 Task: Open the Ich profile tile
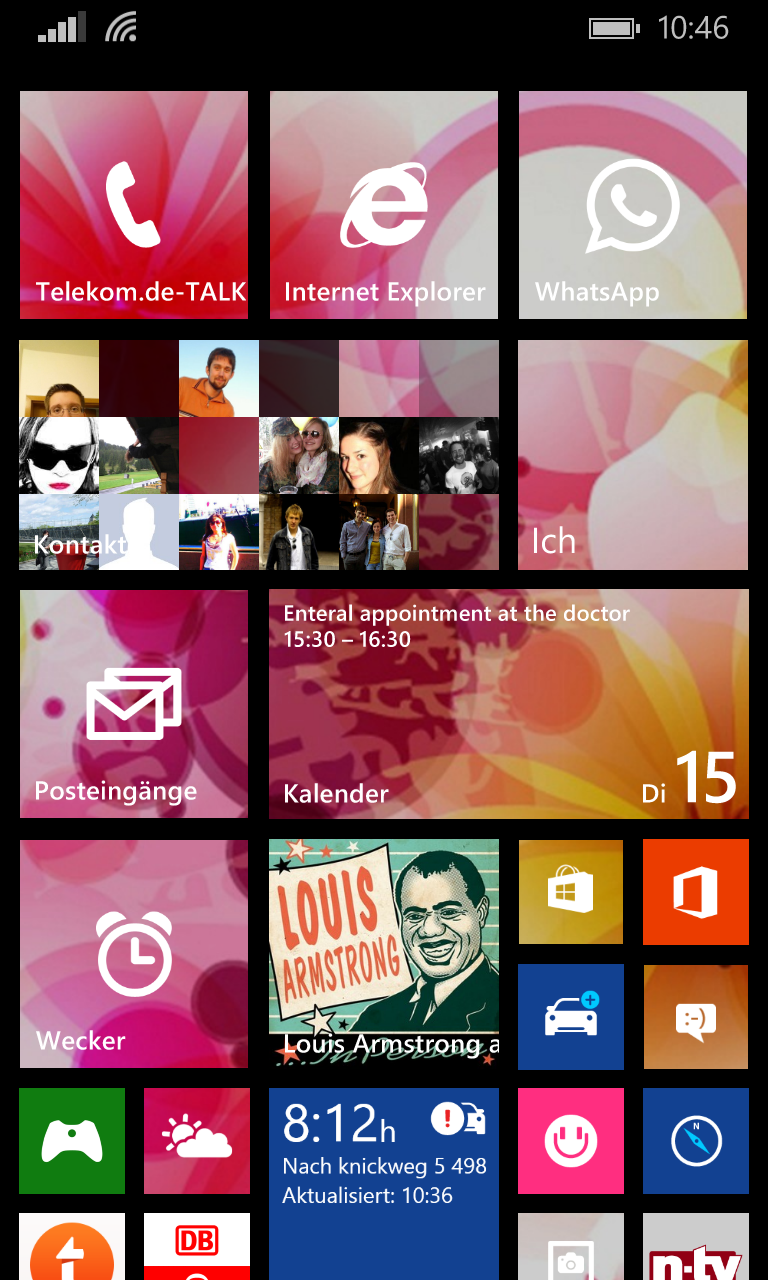point(632,455)
